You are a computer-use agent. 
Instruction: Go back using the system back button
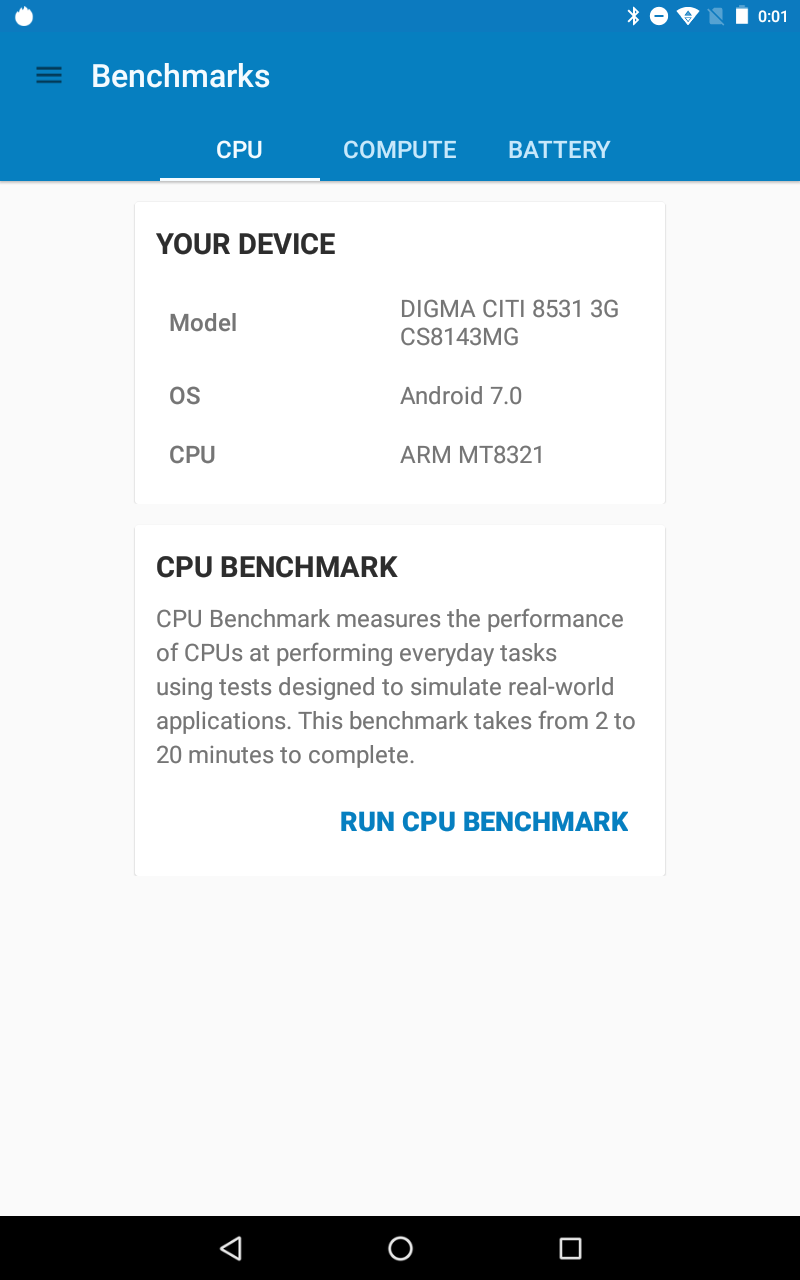pyautogui.click(x=231, y=1248)
